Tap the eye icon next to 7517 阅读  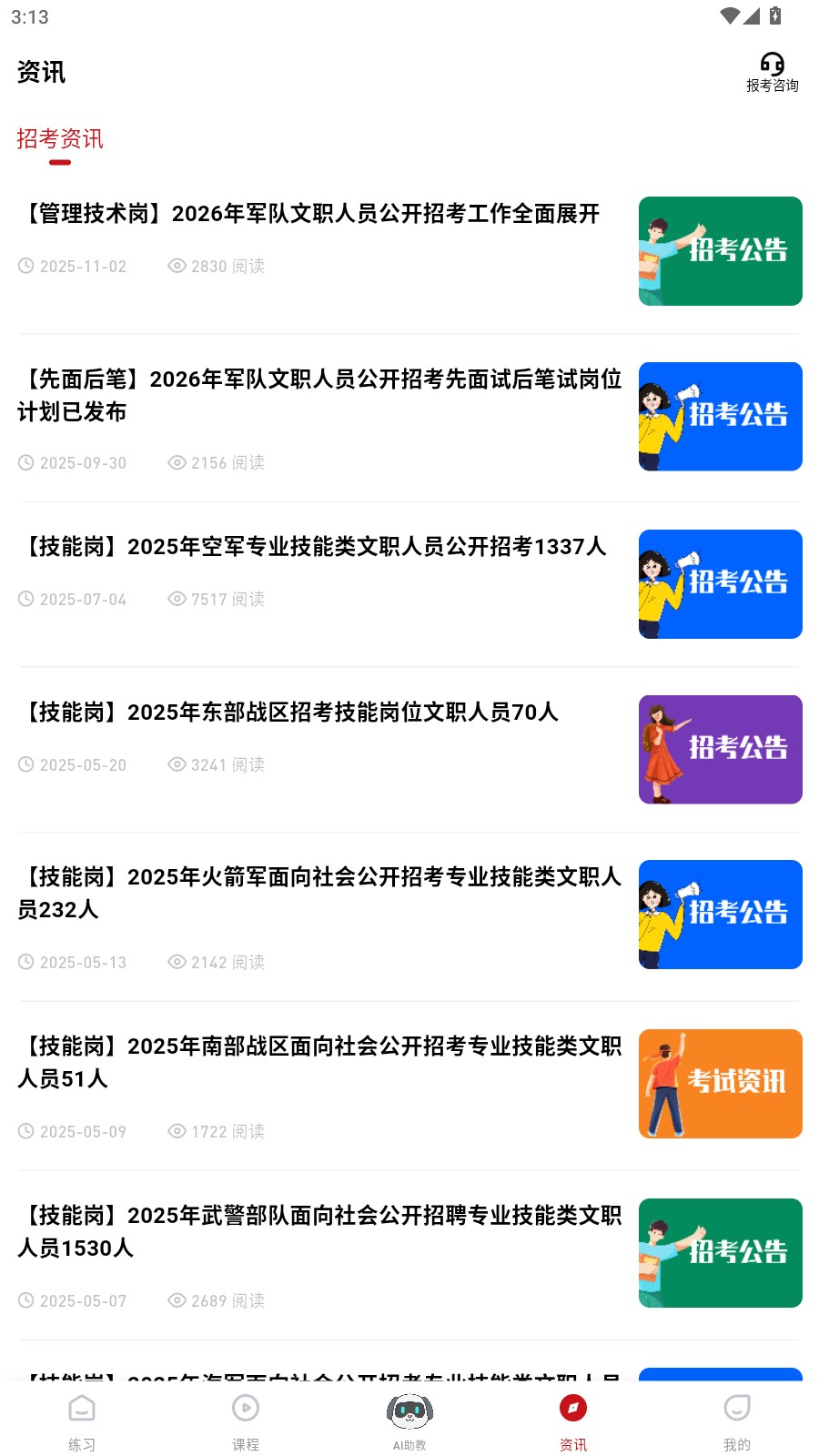pos(176,599)
